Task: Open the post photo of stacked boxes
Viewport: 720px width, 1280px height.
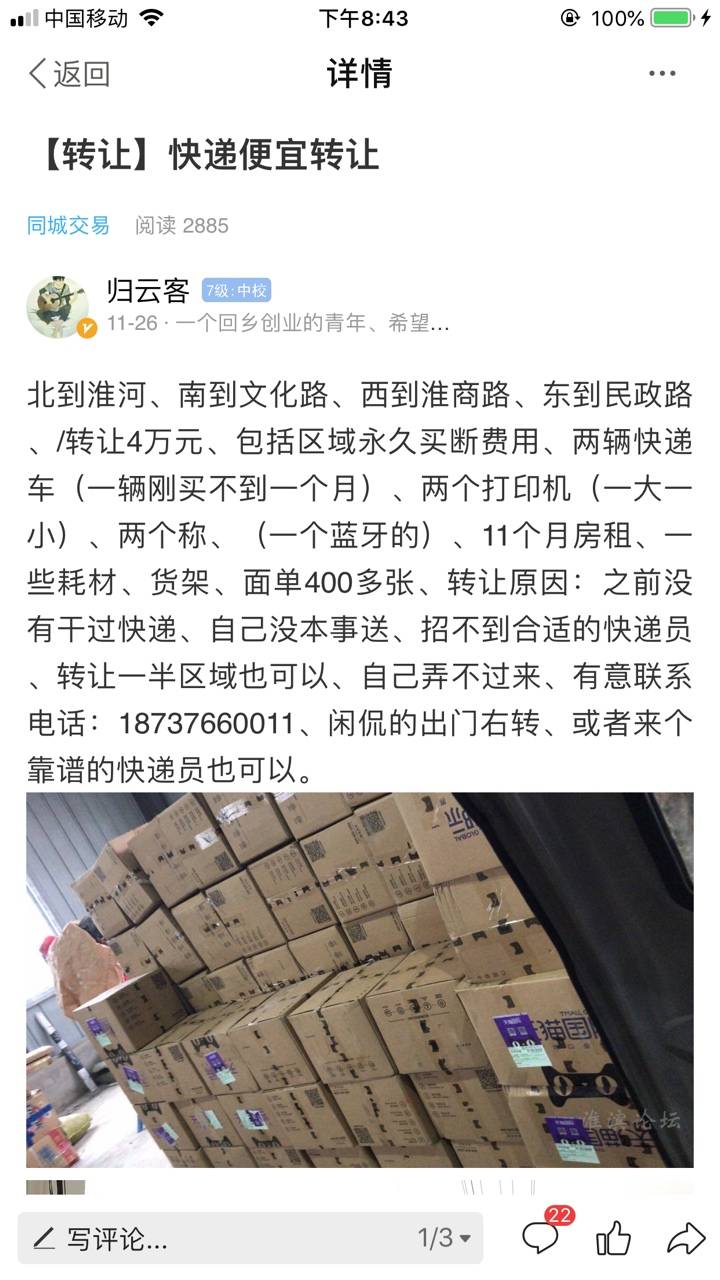Action: click(x=359, y=980)
